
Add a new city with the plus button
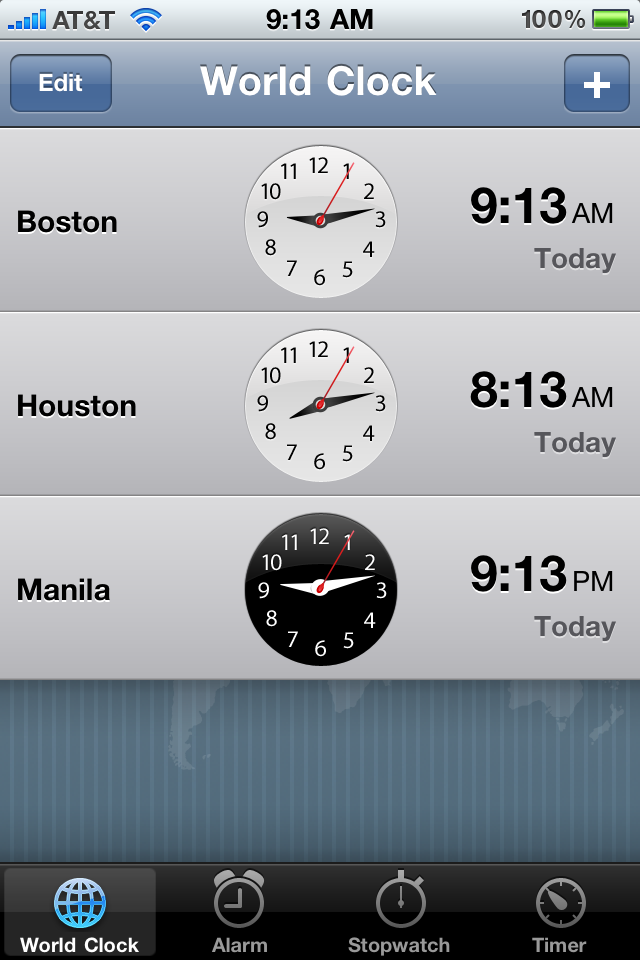[596, 84]
